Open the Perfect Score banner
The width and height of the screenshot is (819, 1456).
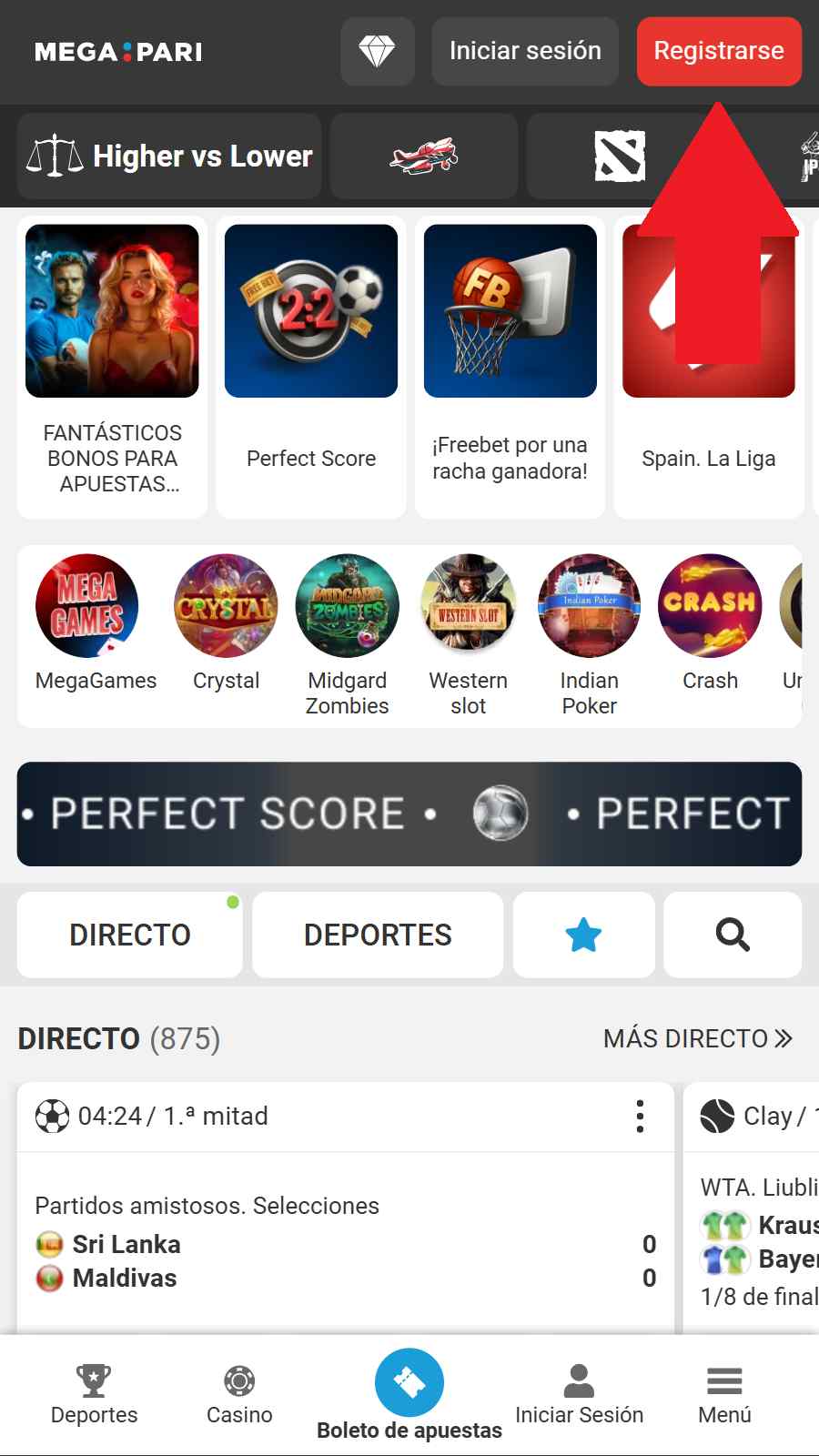tap(409, 814)
